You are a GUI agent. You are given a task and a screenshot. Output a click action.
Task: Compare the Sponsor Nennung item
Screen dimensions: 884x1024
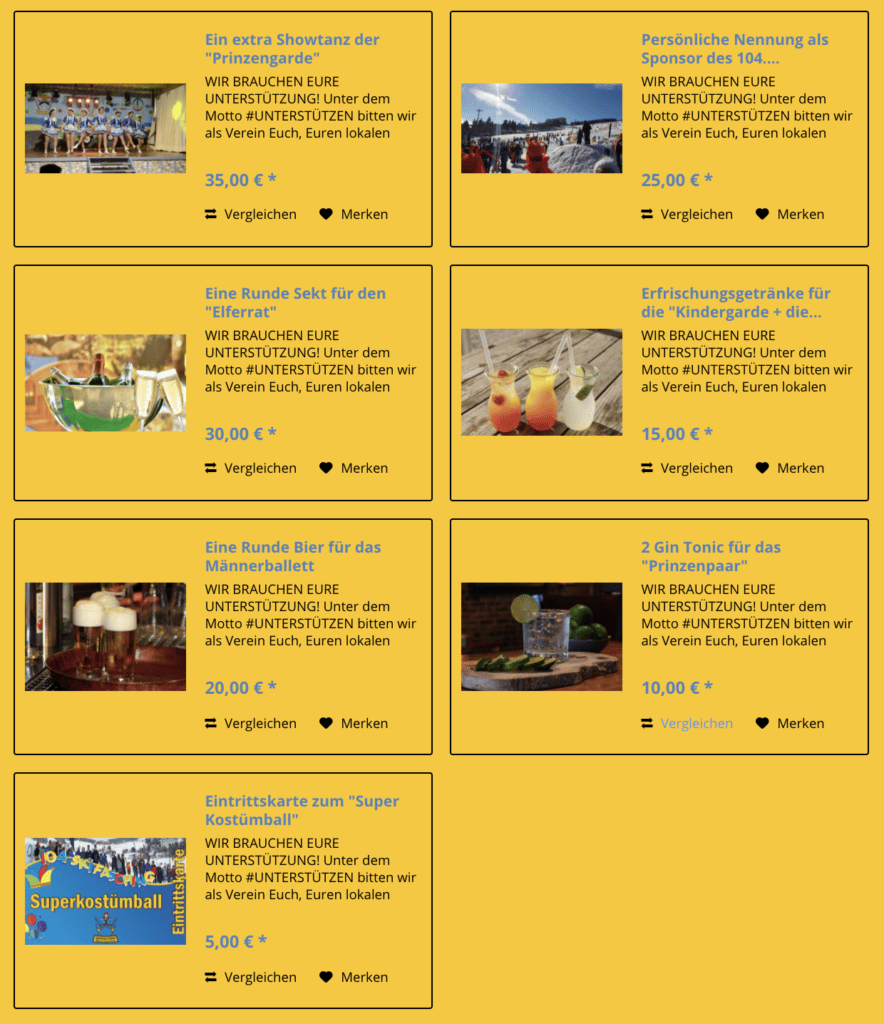click(x=687, y=214)
